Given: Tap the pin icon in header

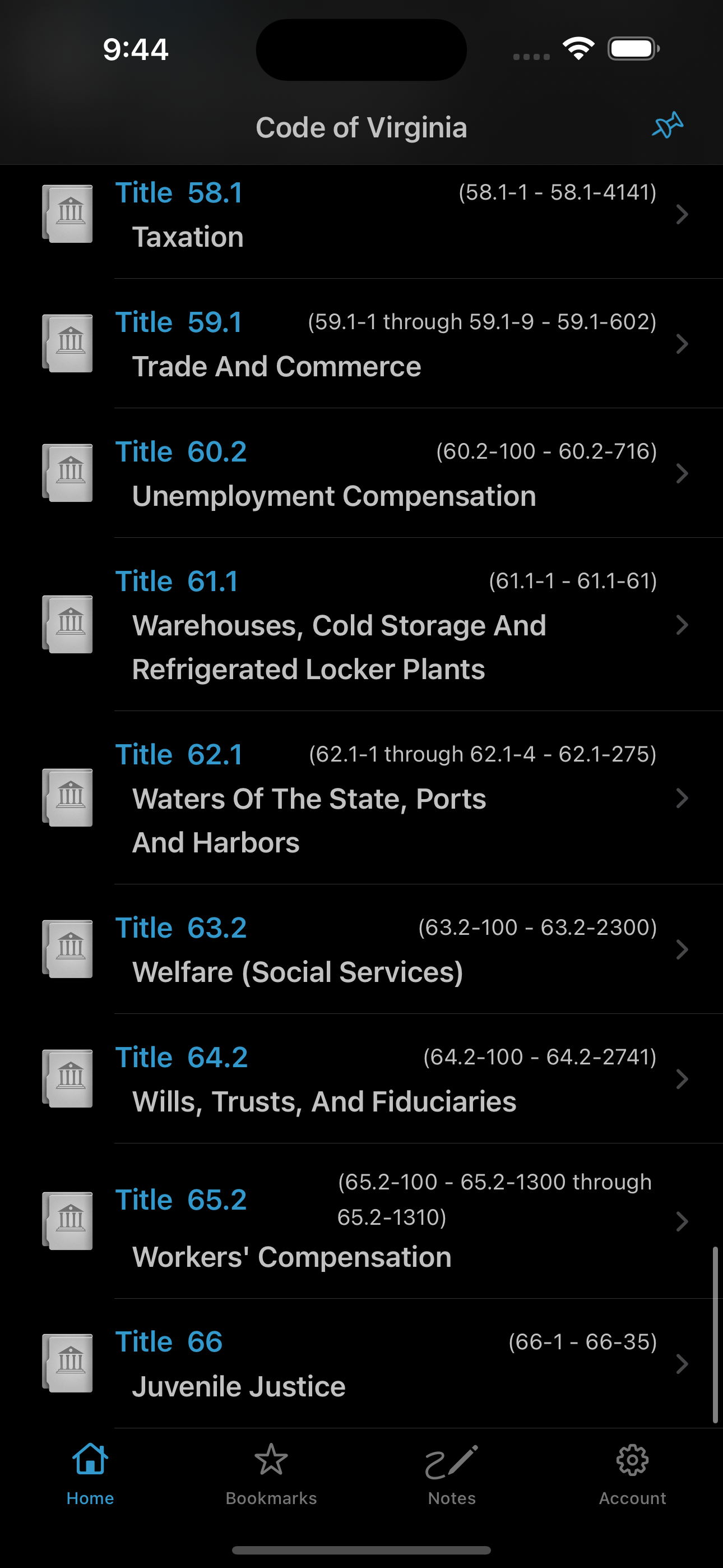Looking at the screenshot, I should [668, 126].
